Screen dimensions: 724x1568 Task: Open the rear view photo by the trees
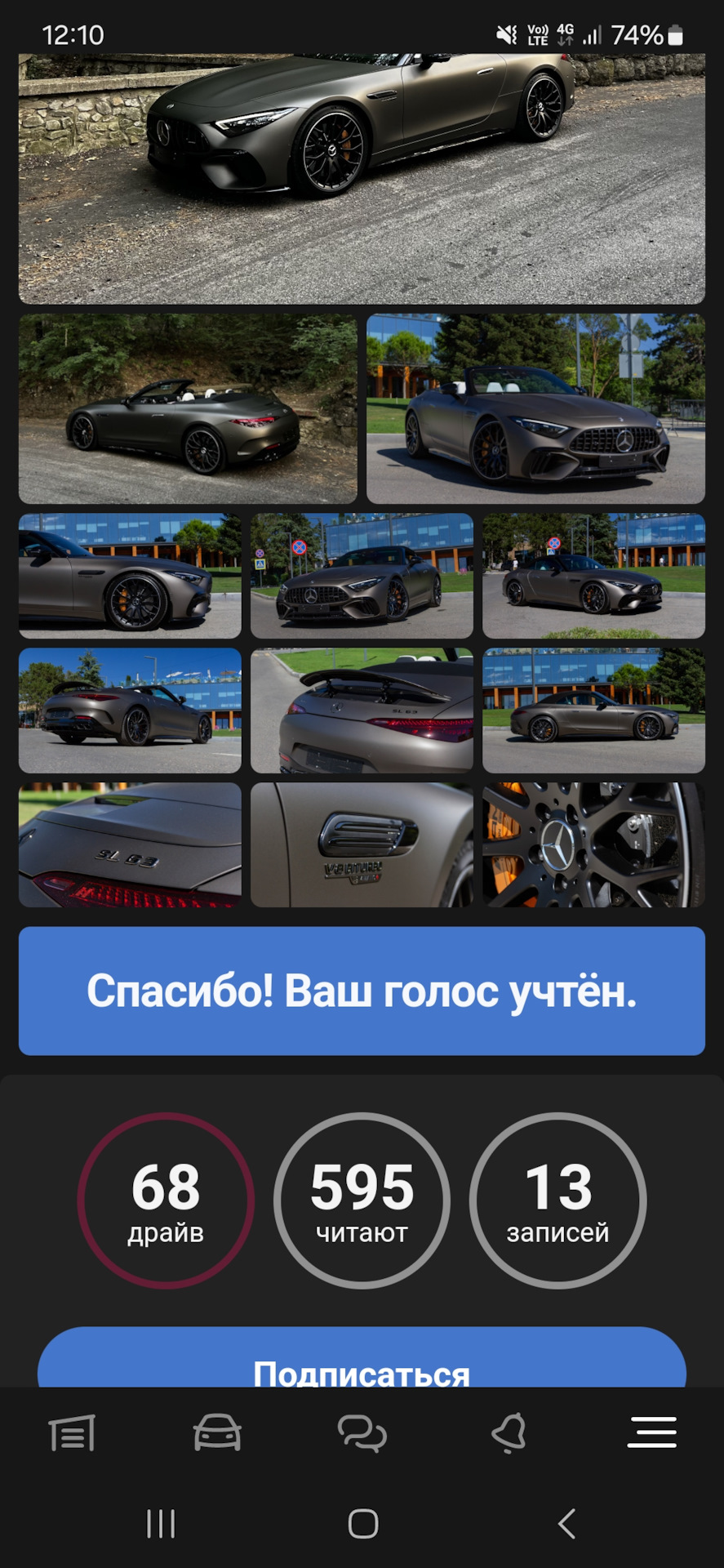[188, 409]
